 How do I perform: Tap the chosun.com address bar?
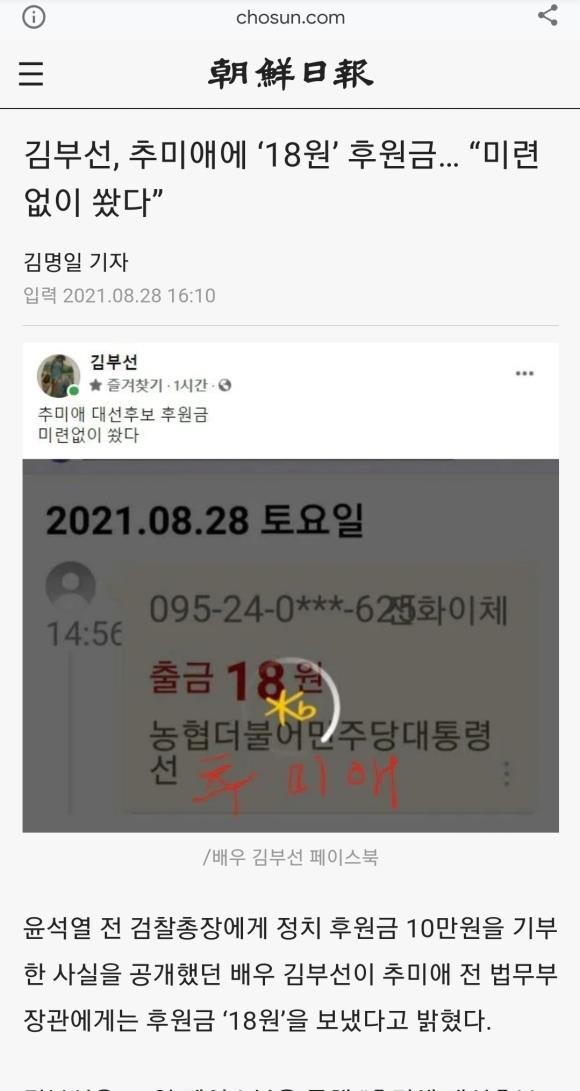[290, 17]
